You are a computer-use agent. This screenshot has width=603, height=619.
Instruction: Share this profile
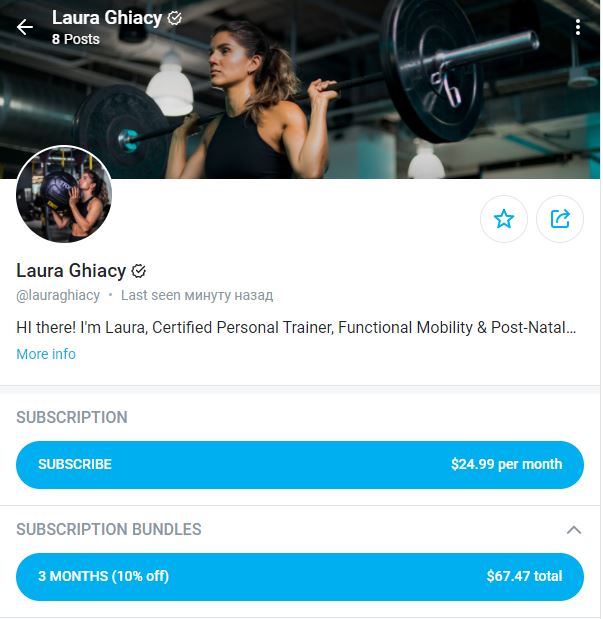pos(560,219)
